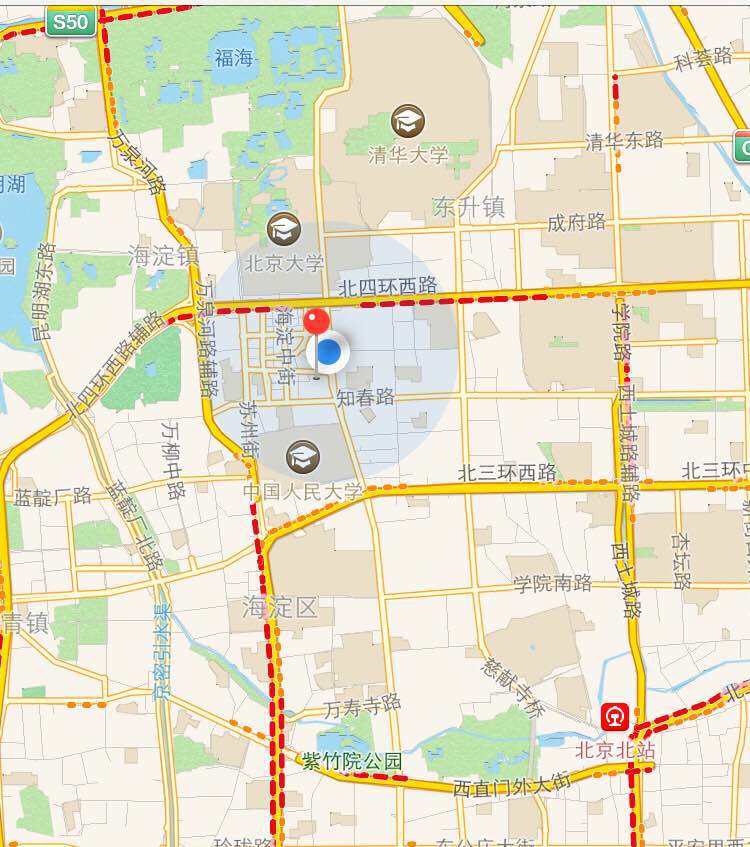Tap the blue current location dot
Viewport: 750px width, 847px height.
point(329,353)
